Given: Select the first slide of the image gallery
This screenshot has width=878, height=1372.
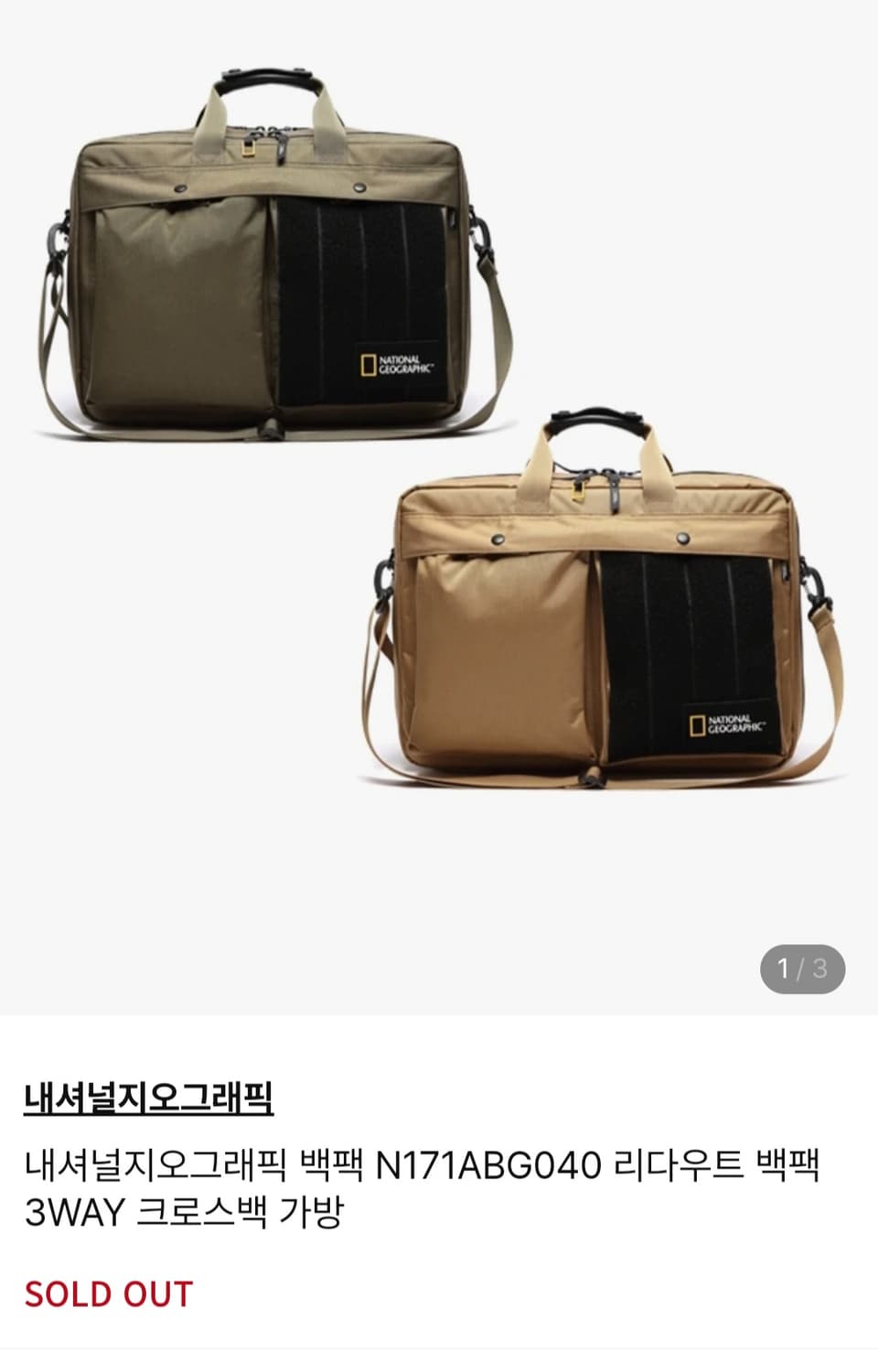Looking at the screenshot, I should point(439,503).
